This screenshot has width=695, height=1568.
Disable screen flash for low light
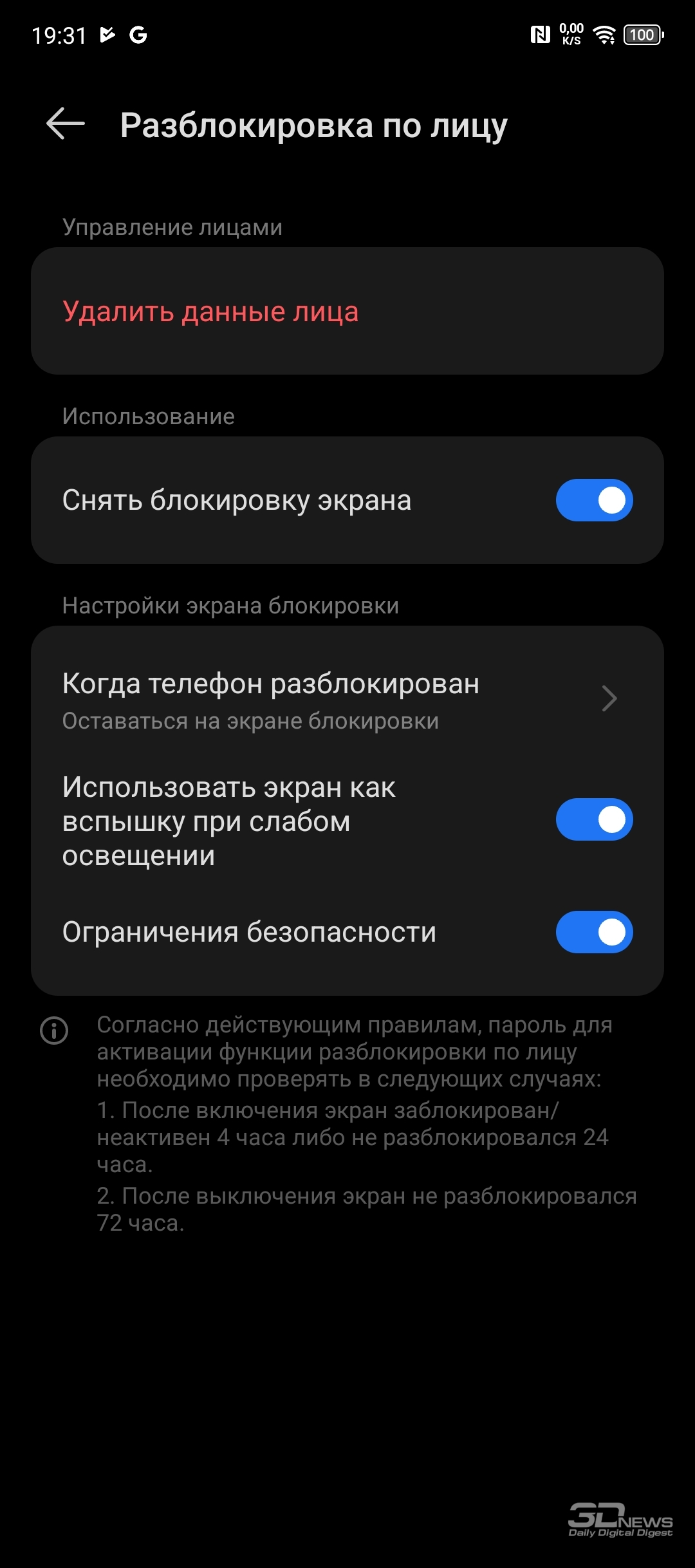(594, 819)
